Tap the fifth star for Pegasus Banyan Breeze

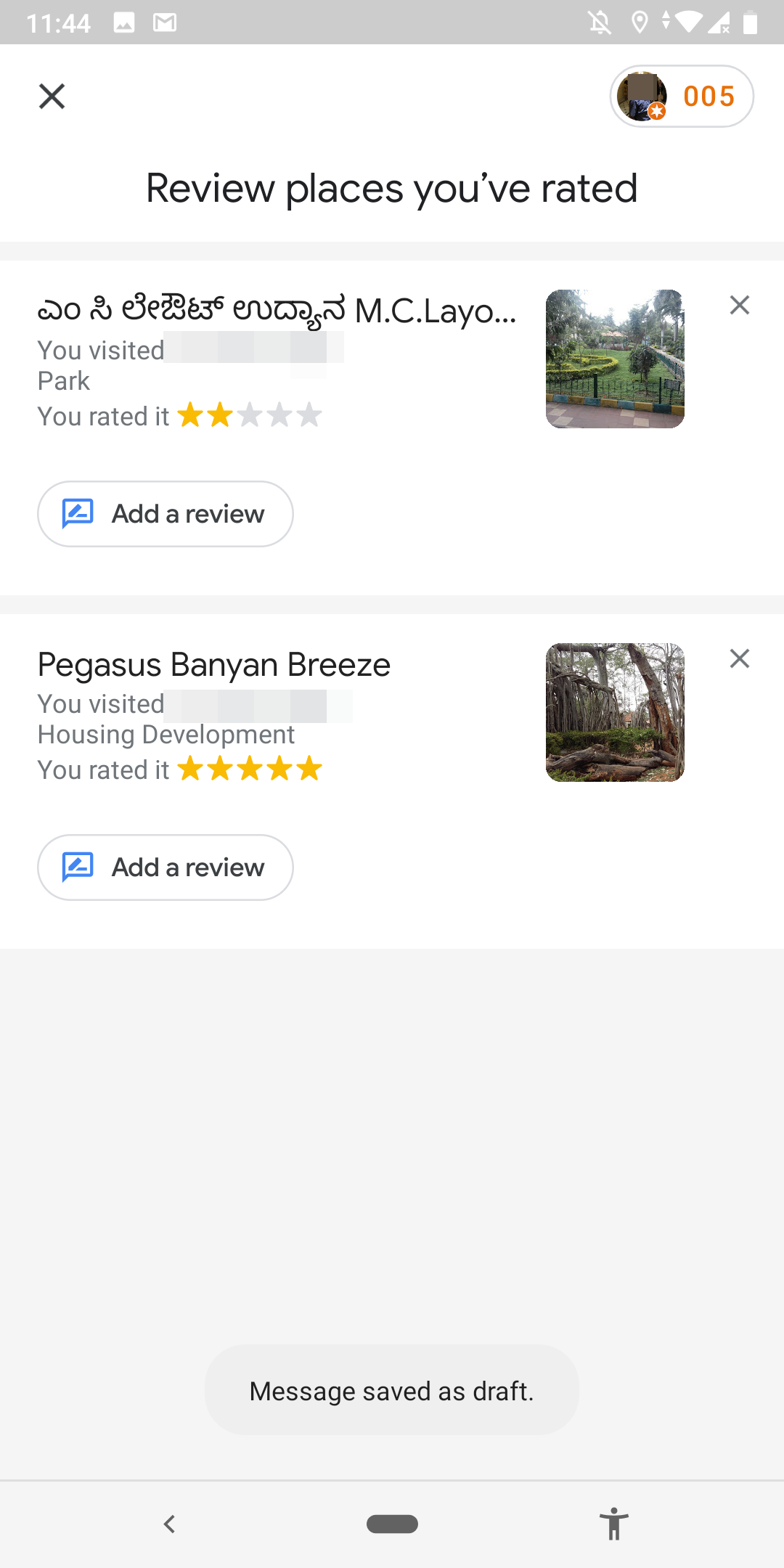click(308, 769)
